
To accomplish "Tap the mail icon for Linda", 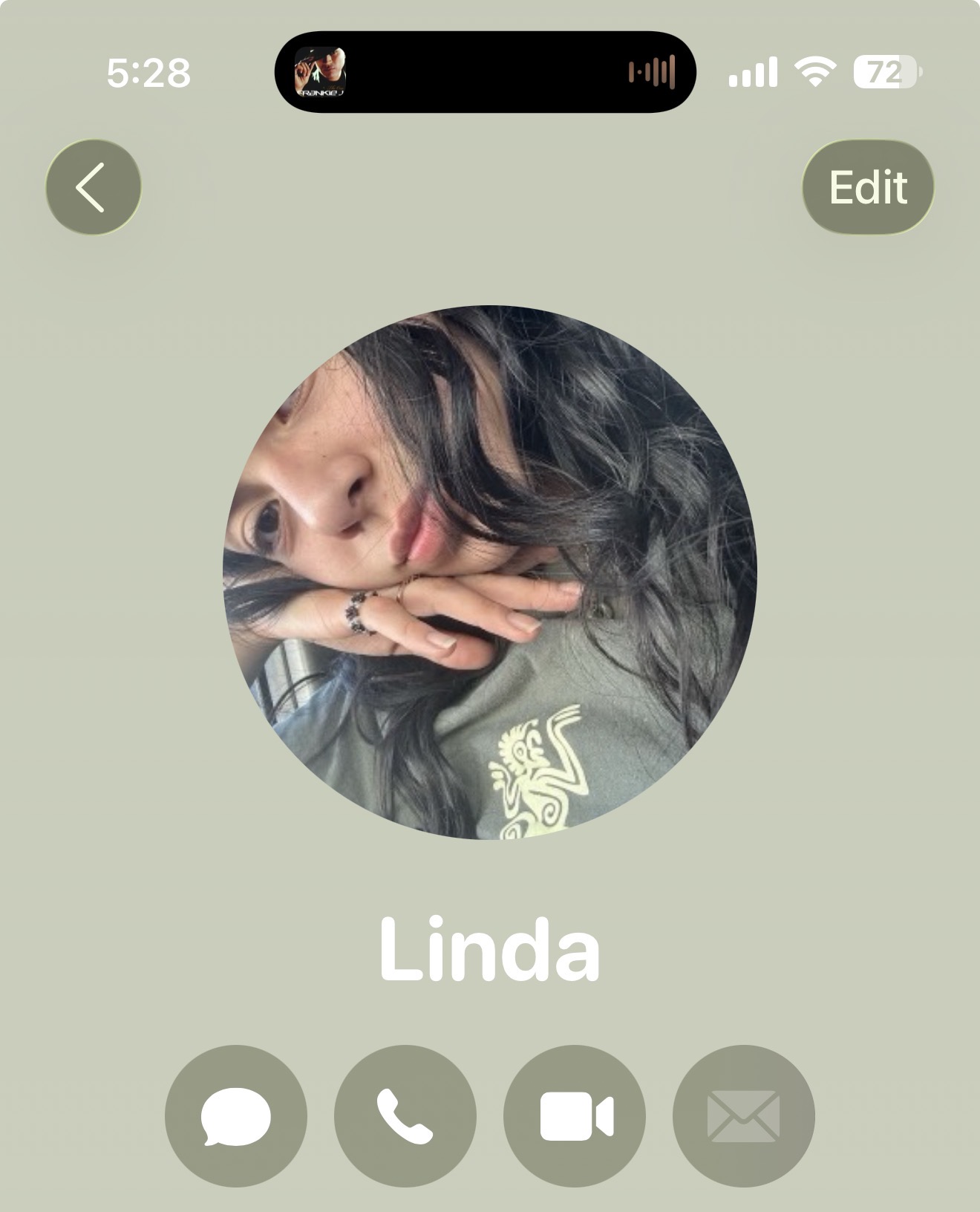I will (x=743, y=1115).
